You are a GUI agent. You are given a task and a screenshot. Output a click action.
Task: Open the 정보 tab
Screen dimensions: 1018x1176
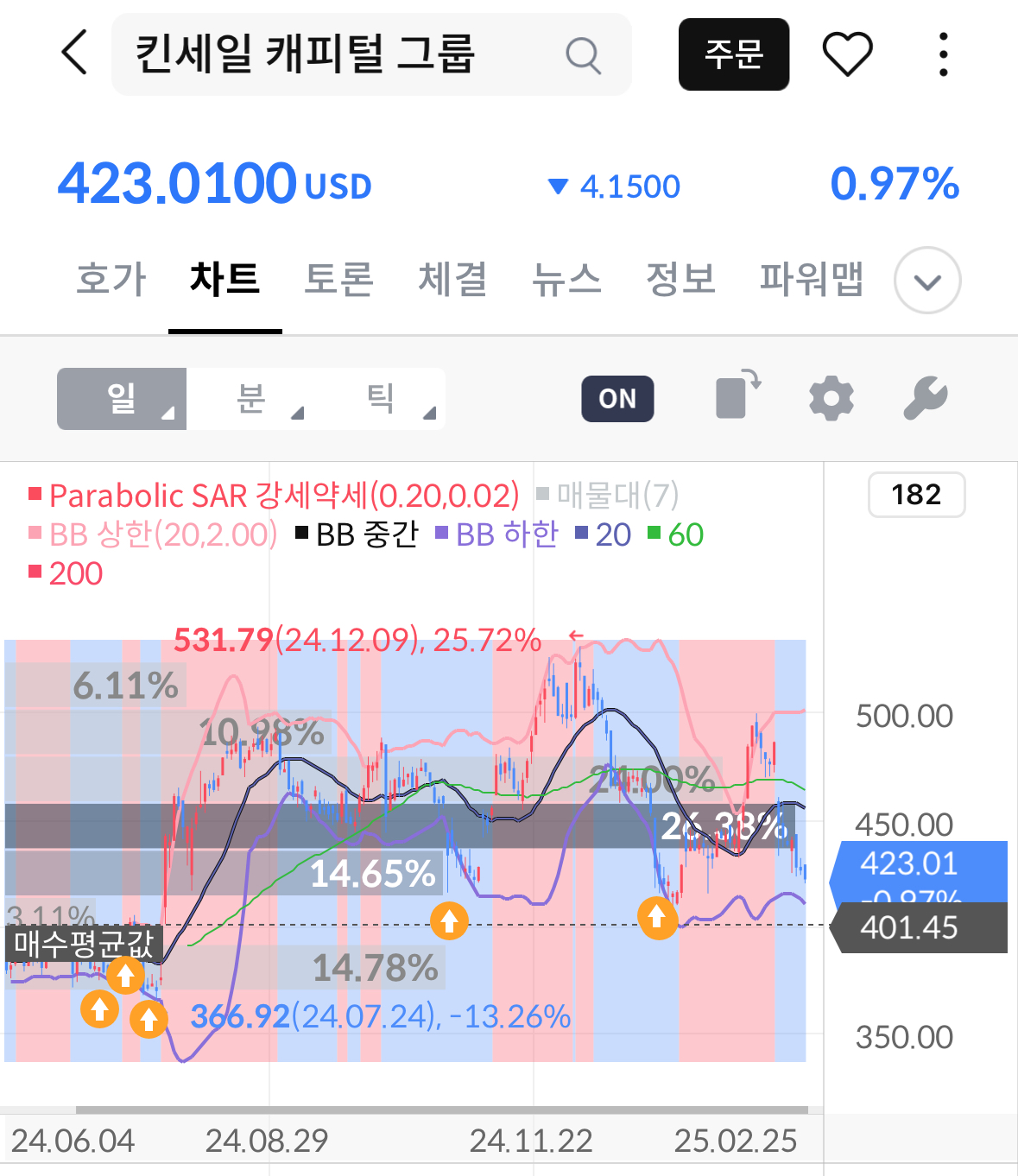(x=680, y=280)
